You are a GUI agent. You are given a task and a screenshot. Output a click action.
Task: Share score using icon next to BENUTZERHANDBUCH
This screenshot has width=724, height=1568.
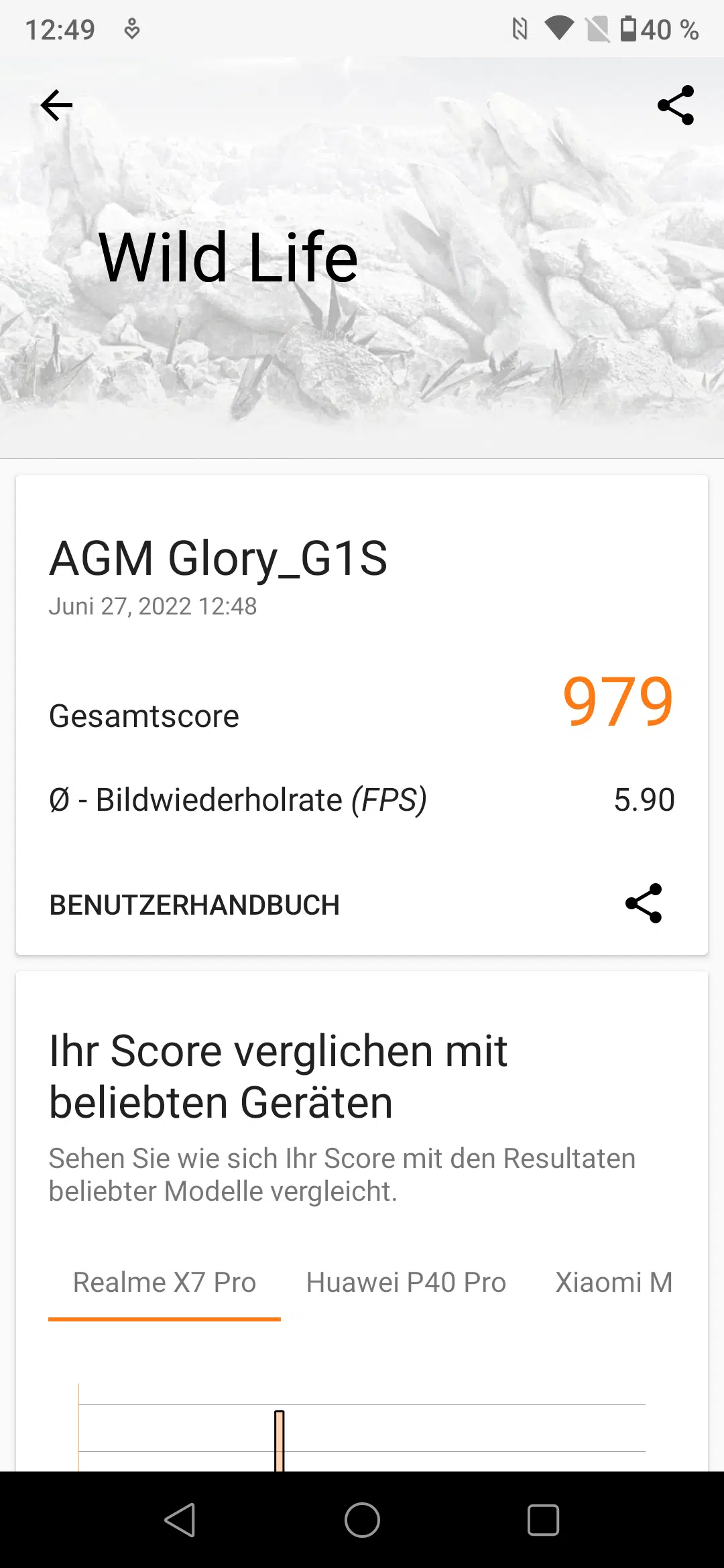[644, 904]
